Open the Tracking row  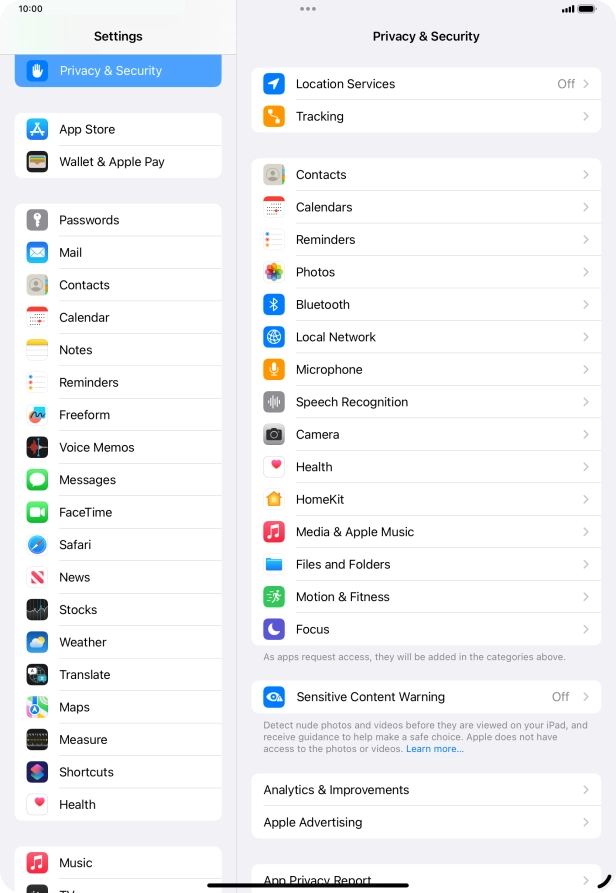tap(426, 117)
